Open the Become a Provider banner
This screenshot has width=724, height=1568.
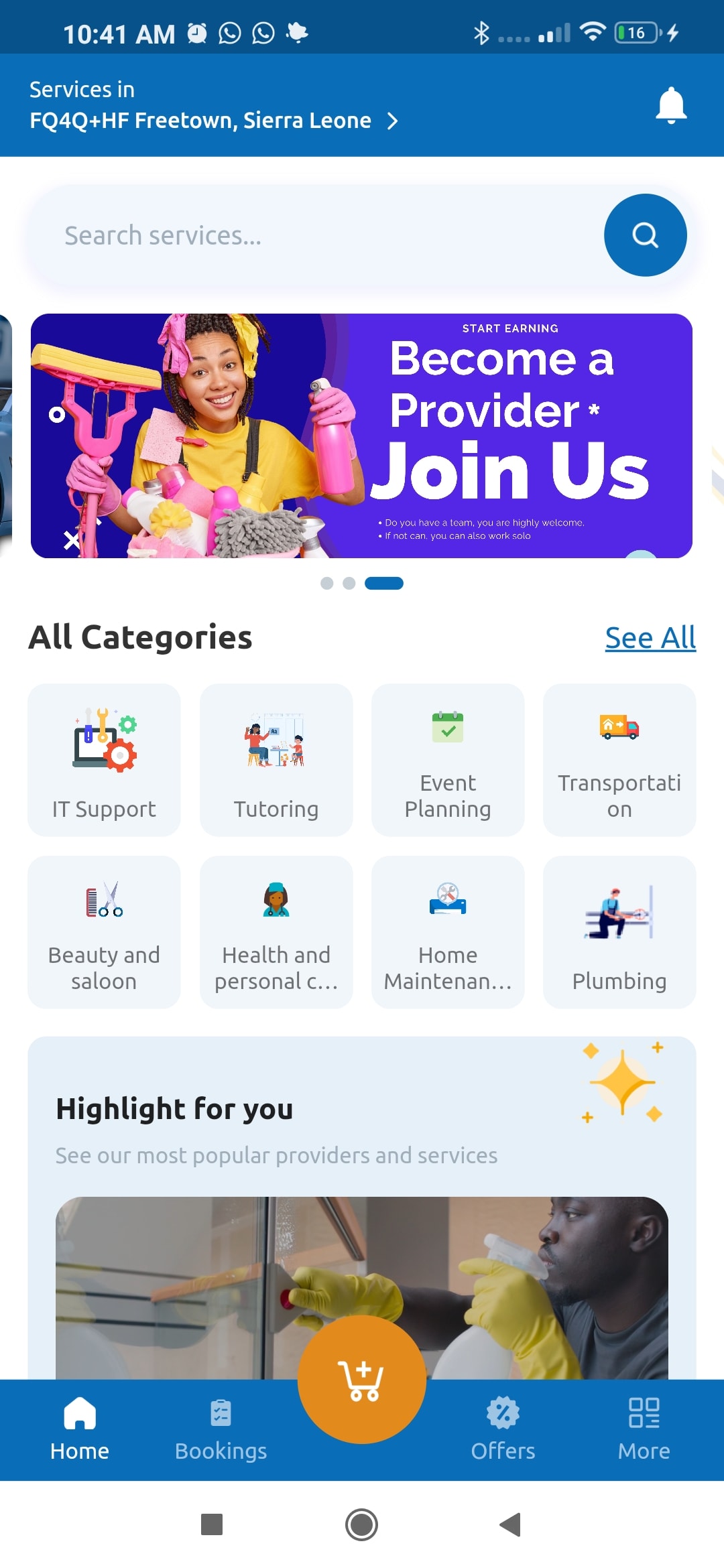(x=361, y=436)
